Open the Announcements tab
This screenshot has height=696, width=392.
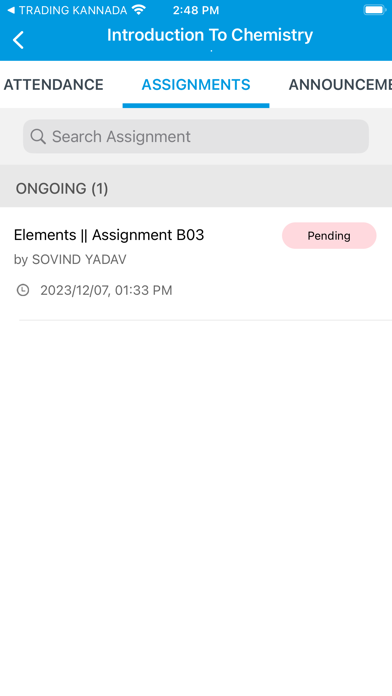click(340, 84)
